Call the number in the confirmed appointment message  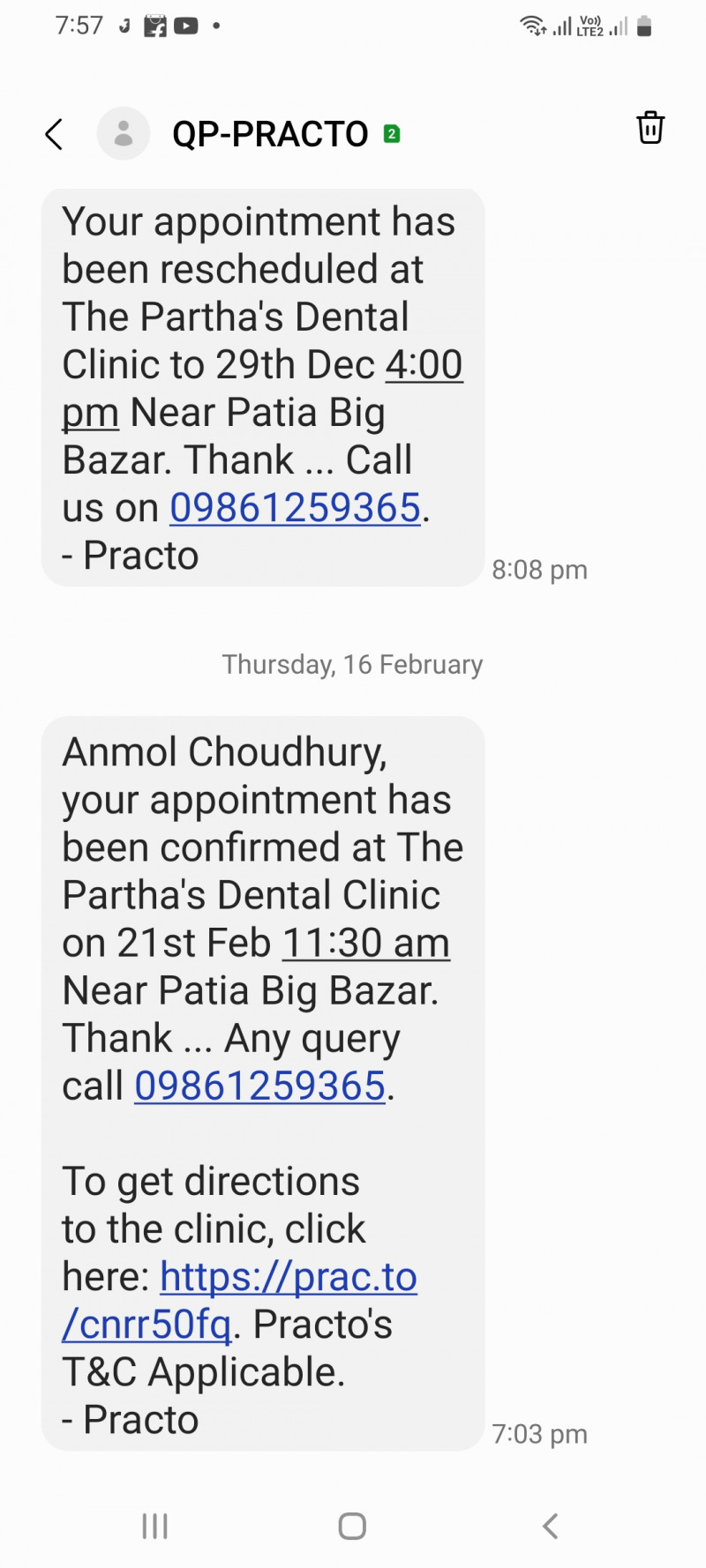tap(259, 1086)
